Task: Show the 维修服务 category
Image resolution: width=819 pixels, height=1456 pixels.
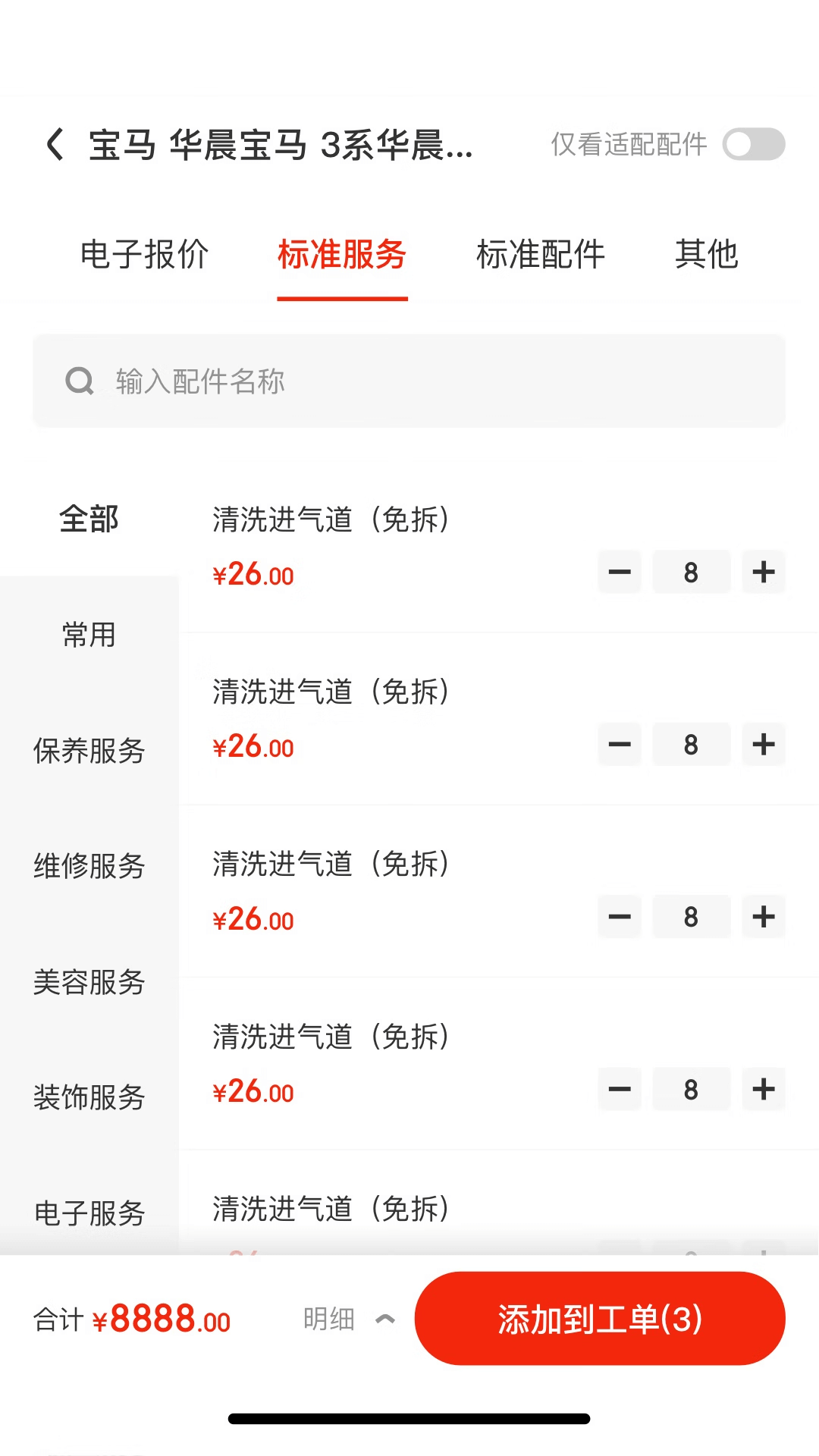Action: 89,866
